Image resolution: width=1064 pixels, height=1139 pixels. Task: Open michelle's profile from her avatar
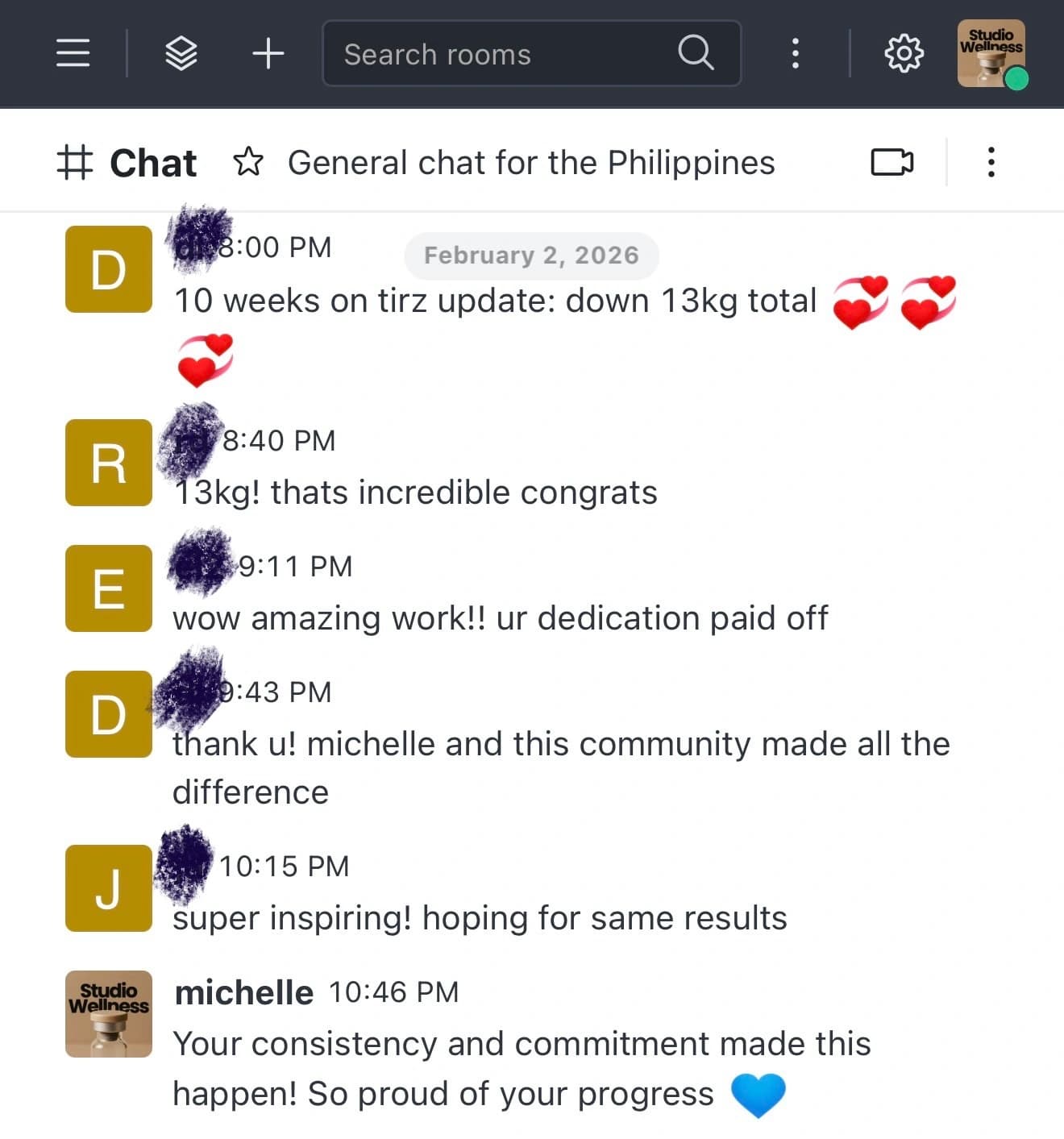pyautogui.click(x=107, y=1014)
